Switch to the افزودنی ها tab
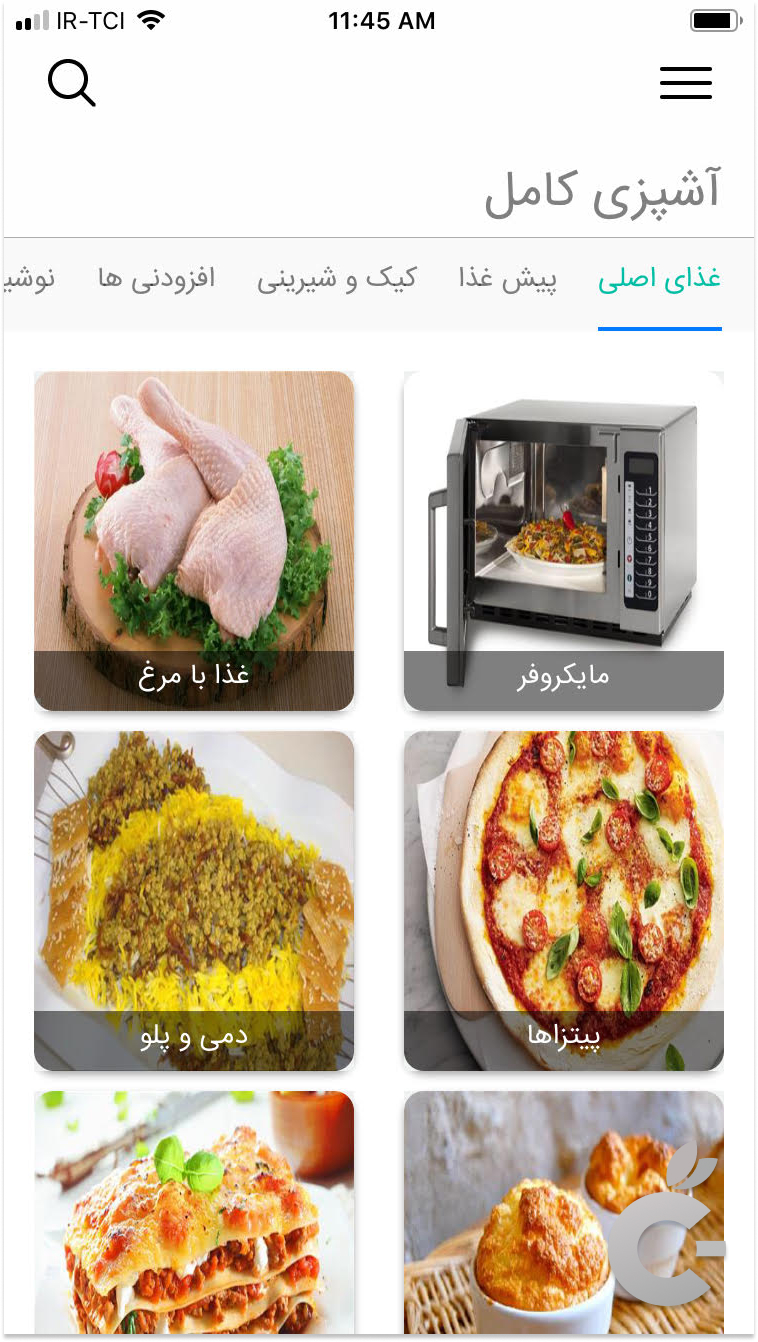The height and width of the screenshot is (1342, 758). [156, 279]
